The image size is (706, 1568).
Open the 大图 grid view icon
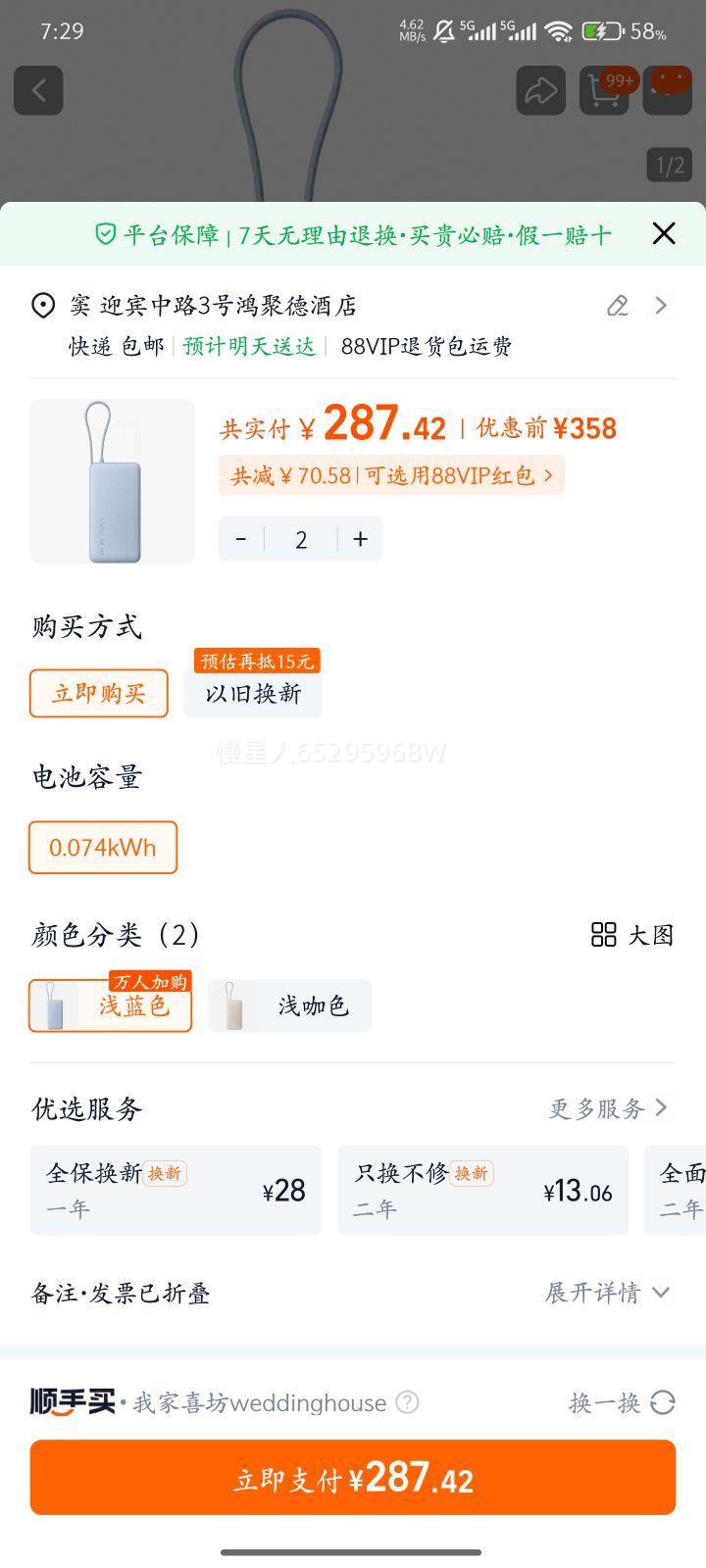coord(602,936)
